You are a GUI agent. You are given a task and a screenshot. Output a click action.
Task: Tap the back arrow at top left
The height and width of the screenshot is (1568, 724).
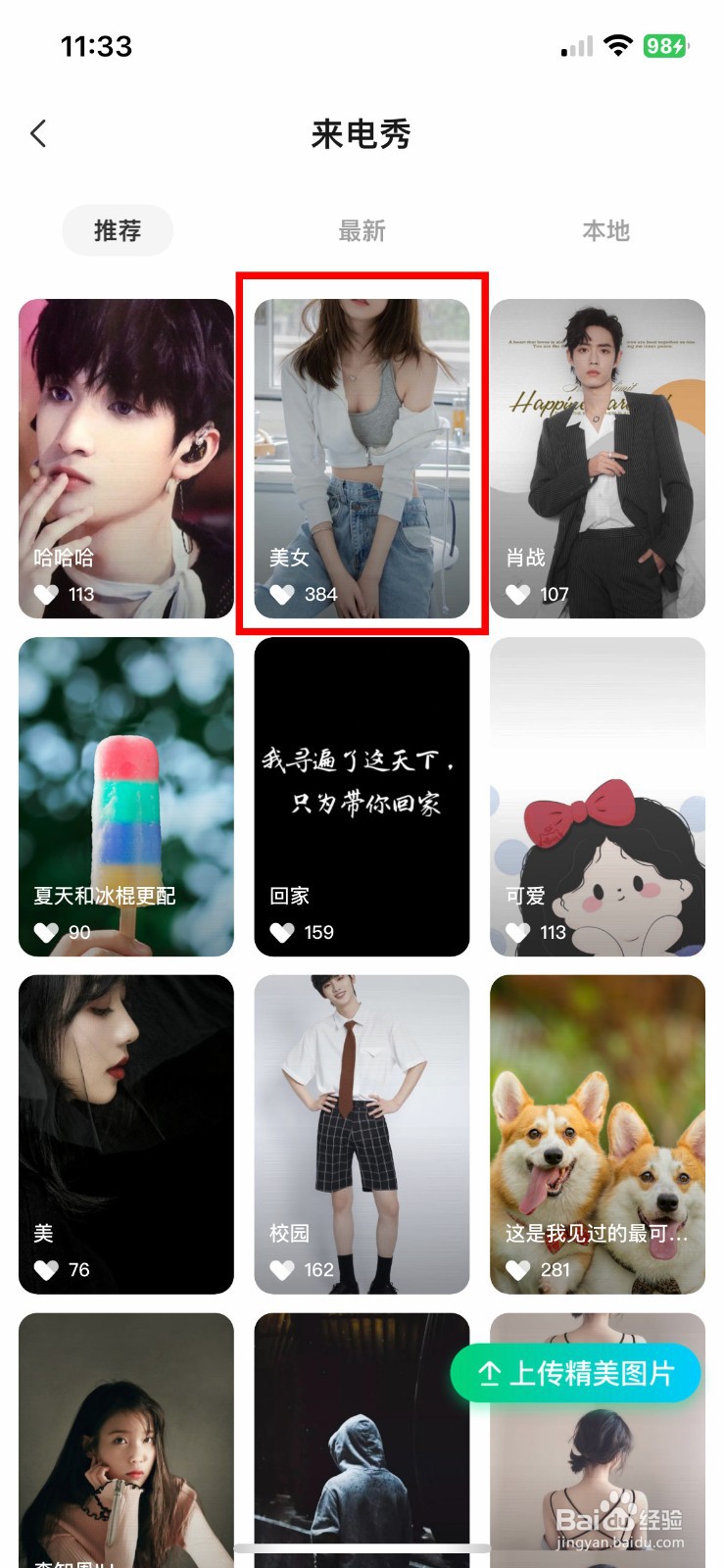pyautogui.click(x=37, y=133)
